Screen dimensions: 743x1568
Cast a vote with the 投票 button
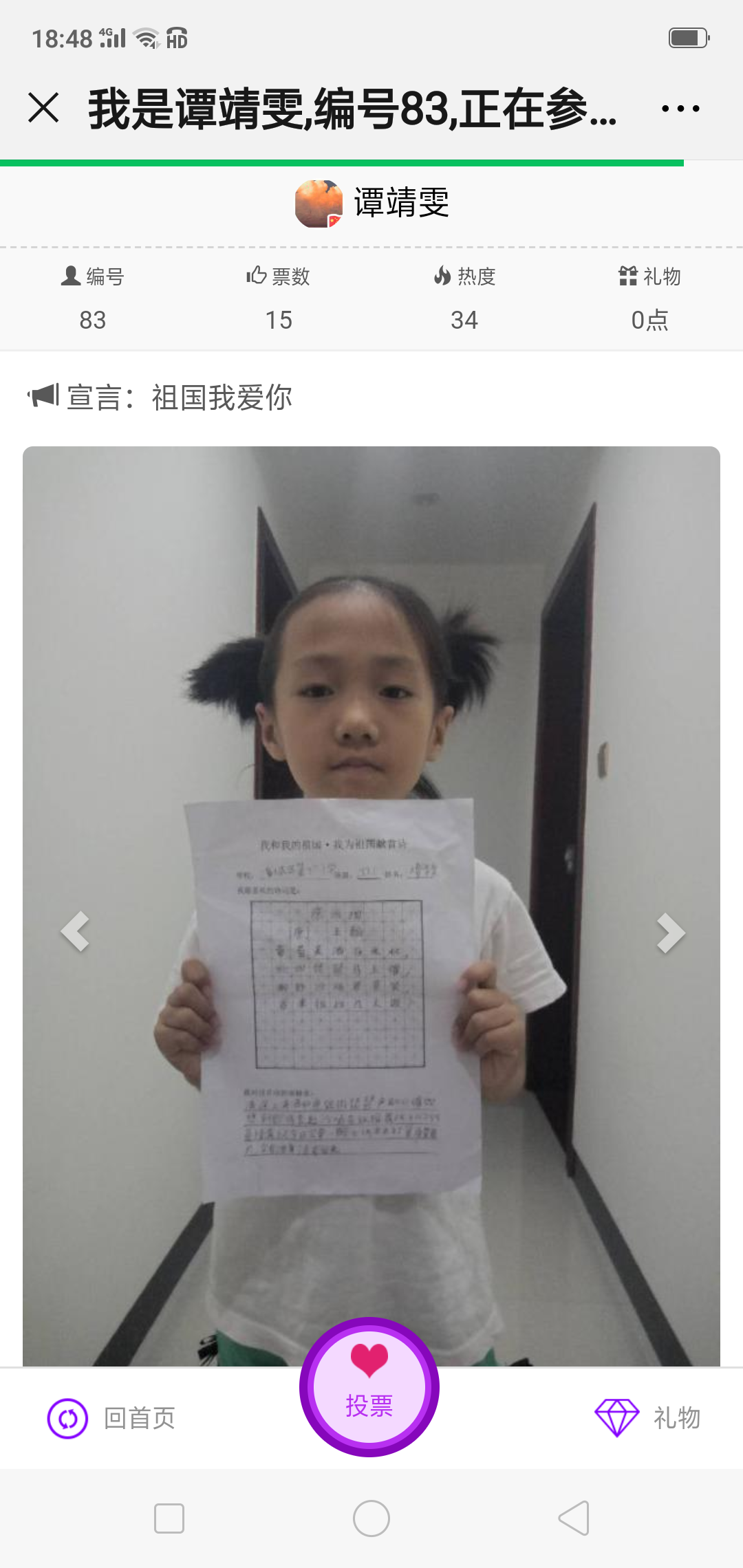pyautogui.click(x=369, y=1386)
